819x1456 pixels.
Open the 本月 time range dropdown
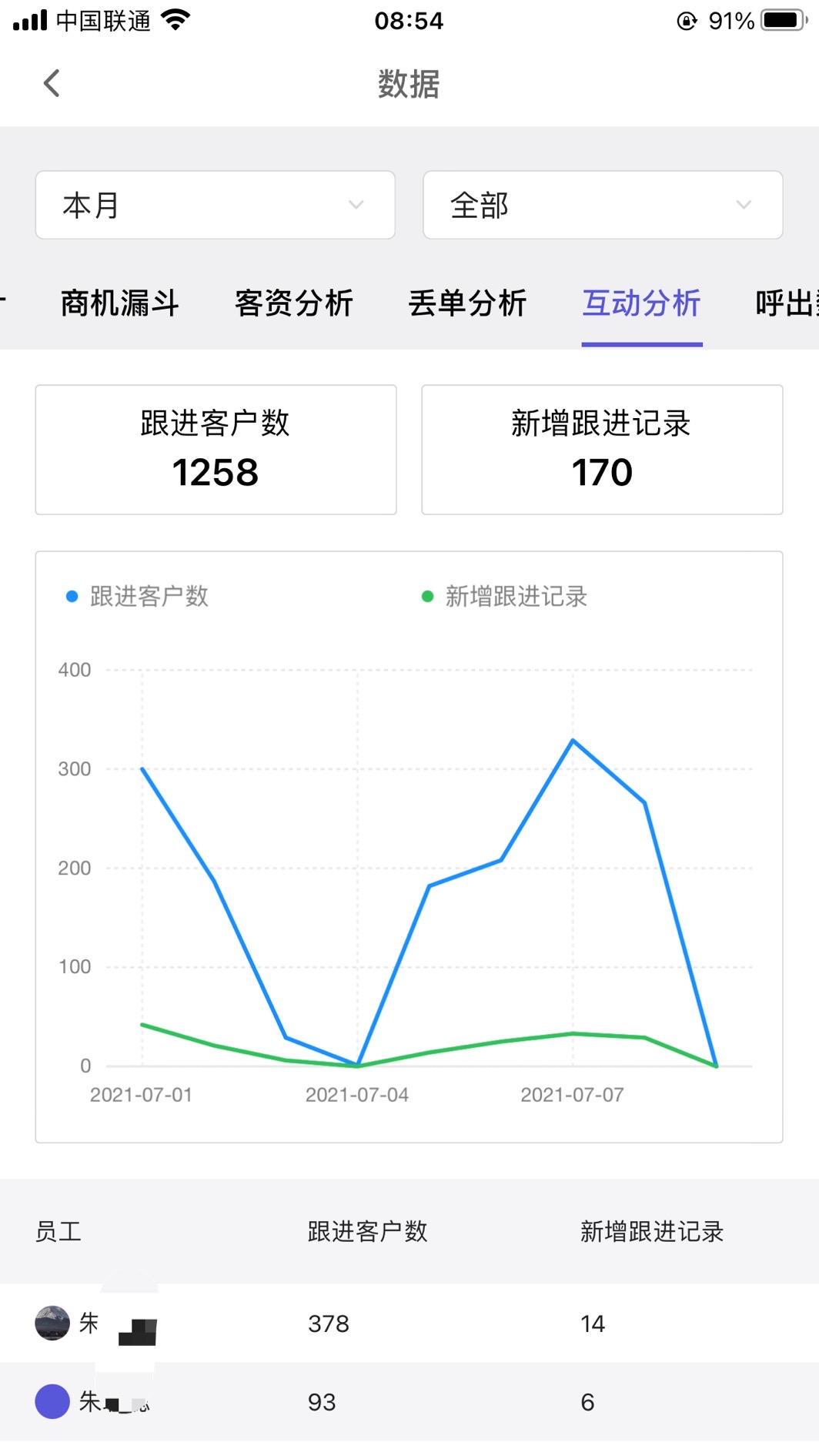[215, 205]
